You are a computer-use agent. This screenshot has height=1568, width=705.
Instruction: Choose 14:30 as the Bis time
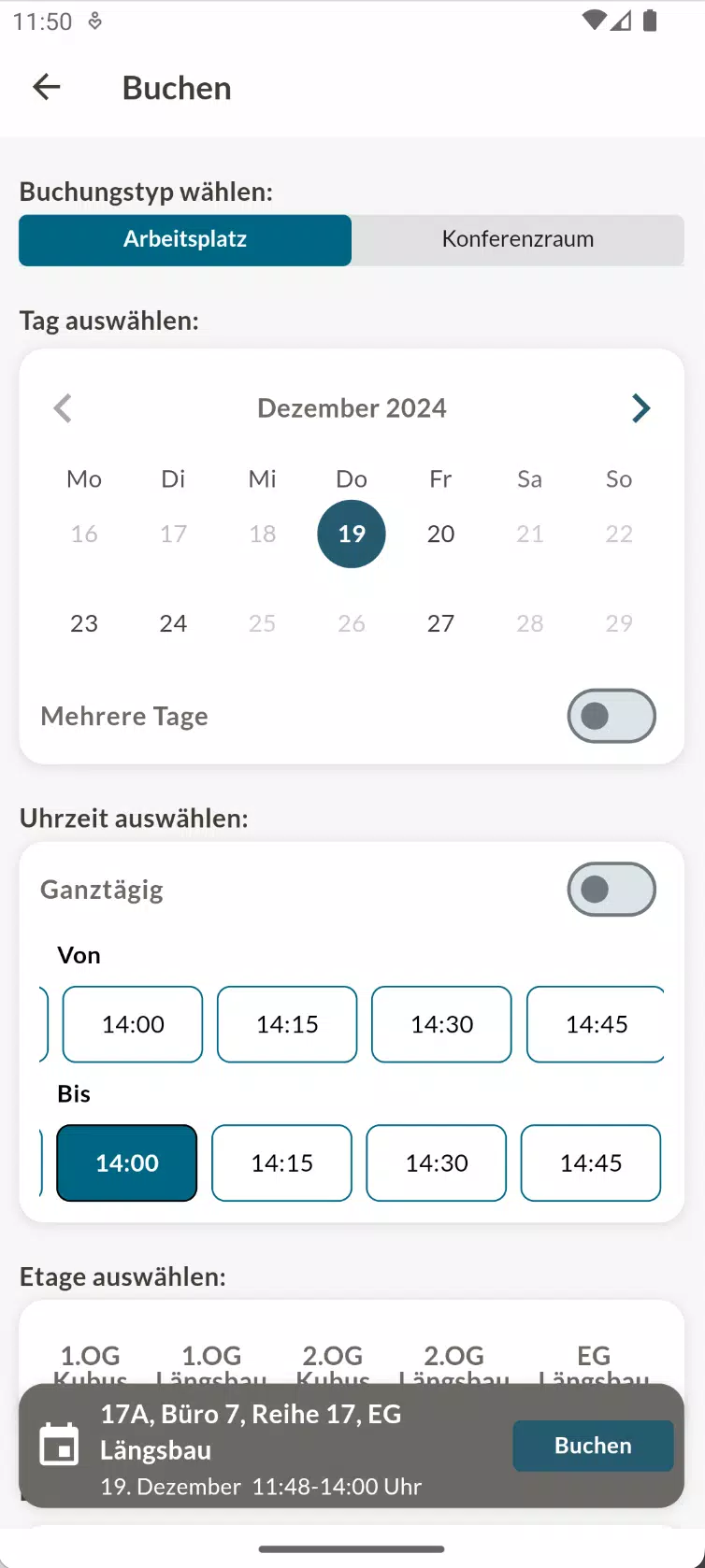click(x=436, y=1162)
